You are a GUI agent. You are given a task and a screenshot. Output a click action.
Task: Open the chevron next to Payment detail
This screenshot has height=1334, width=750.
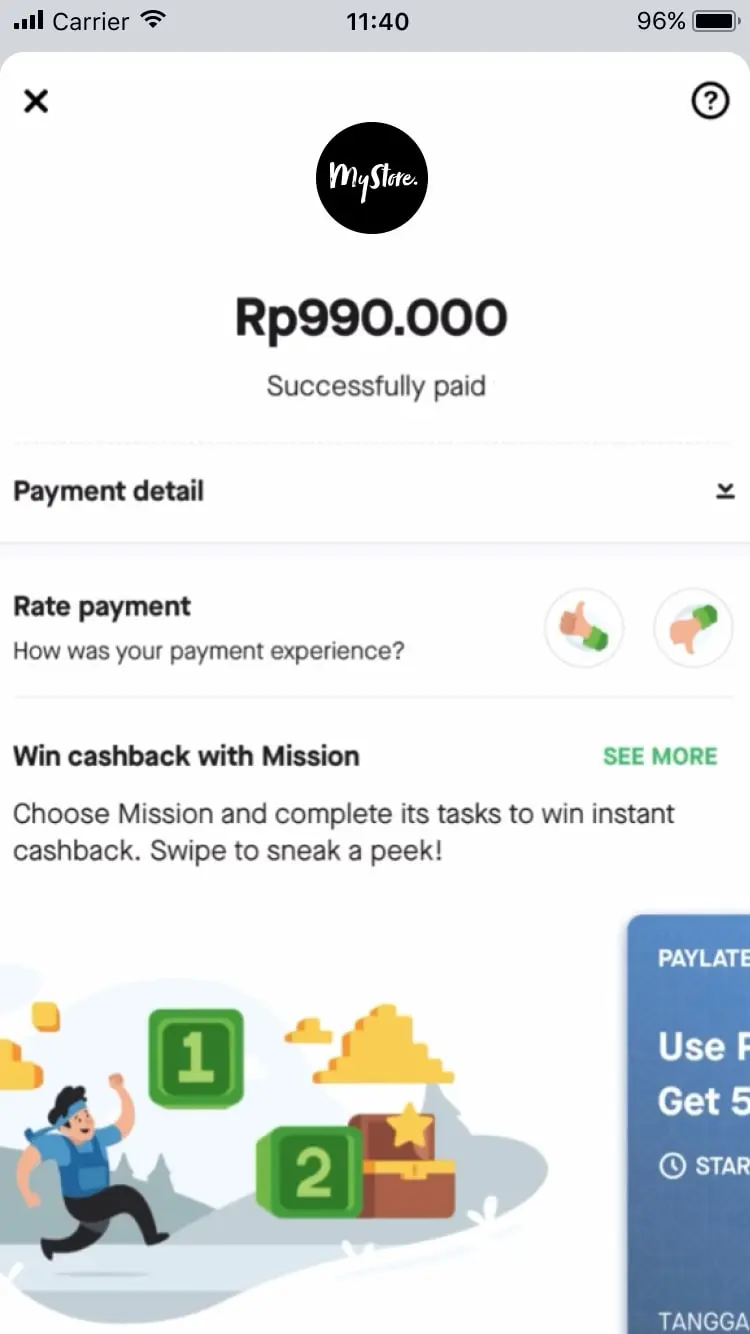pos(724,491)
